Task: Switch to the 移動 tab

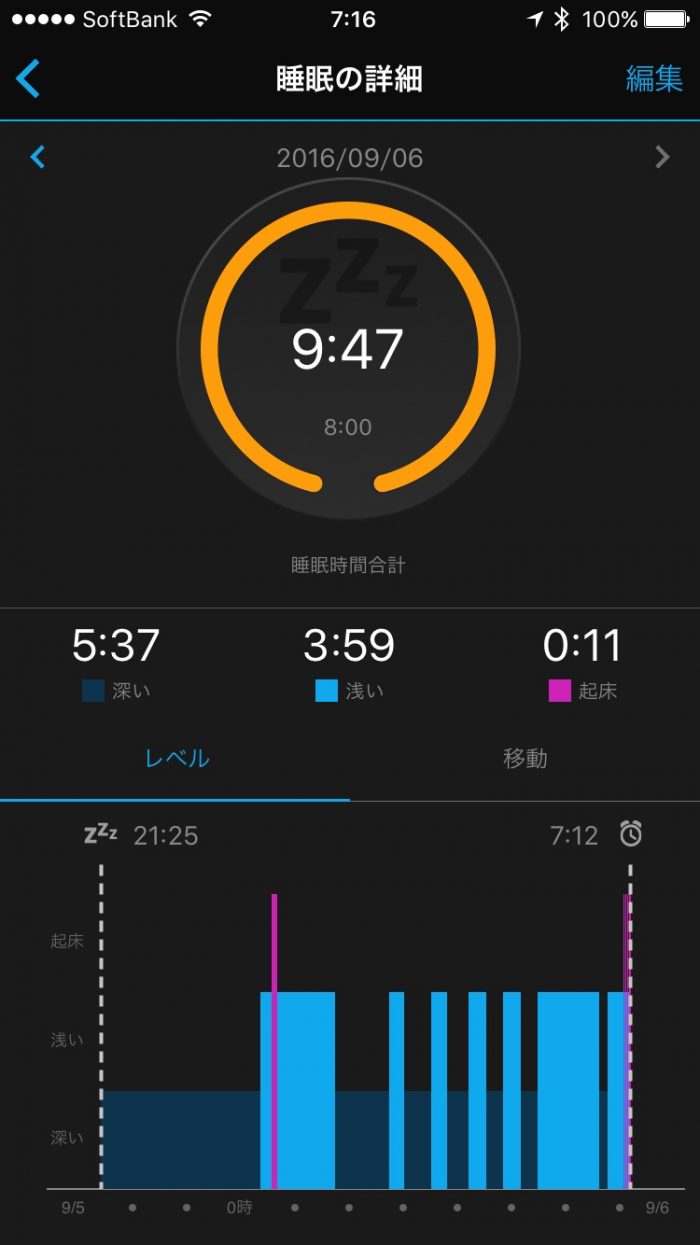Action: [524, 758]
